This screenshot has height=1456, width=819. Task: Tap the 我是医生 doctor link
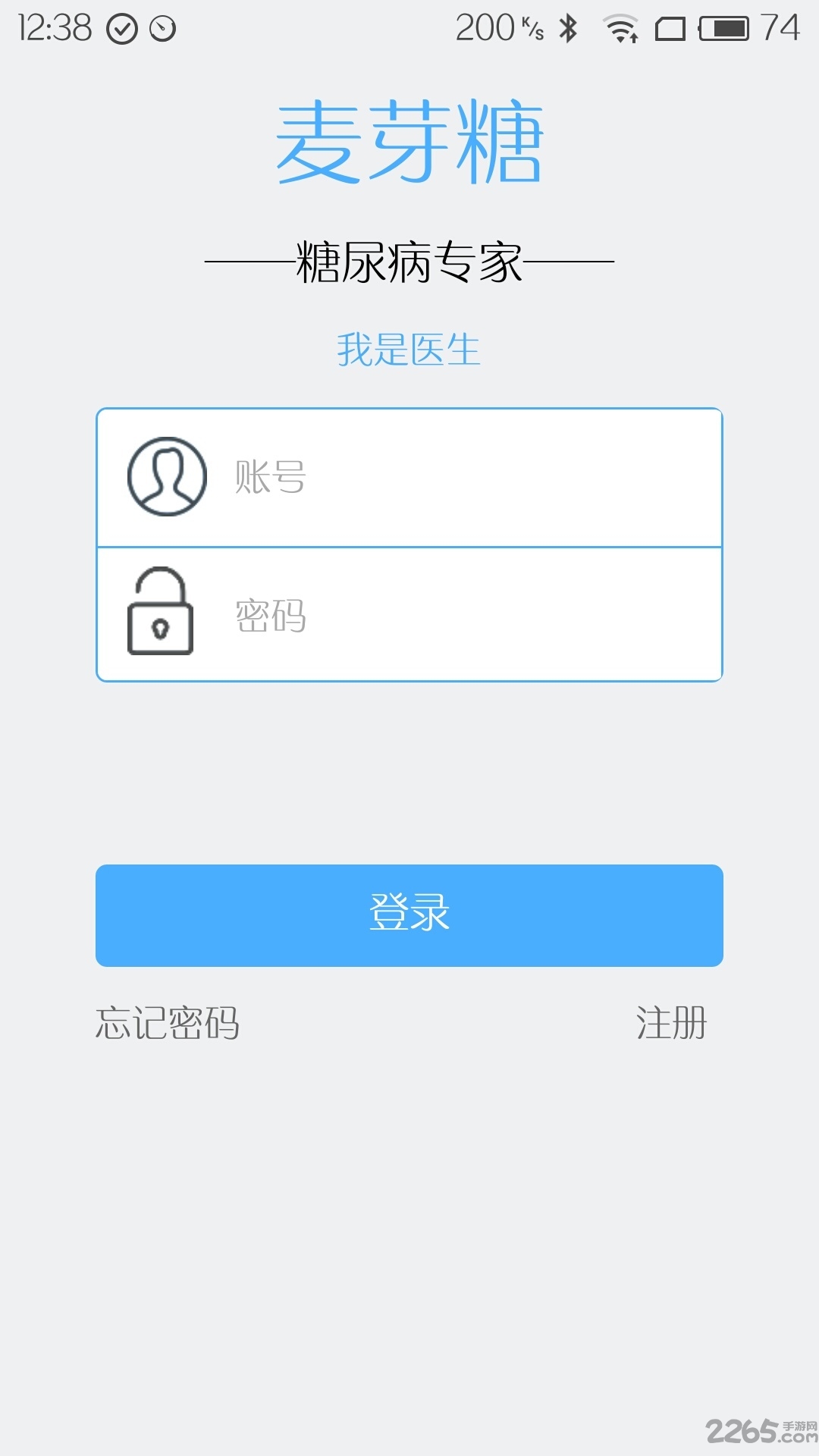[x=409, y=350]
